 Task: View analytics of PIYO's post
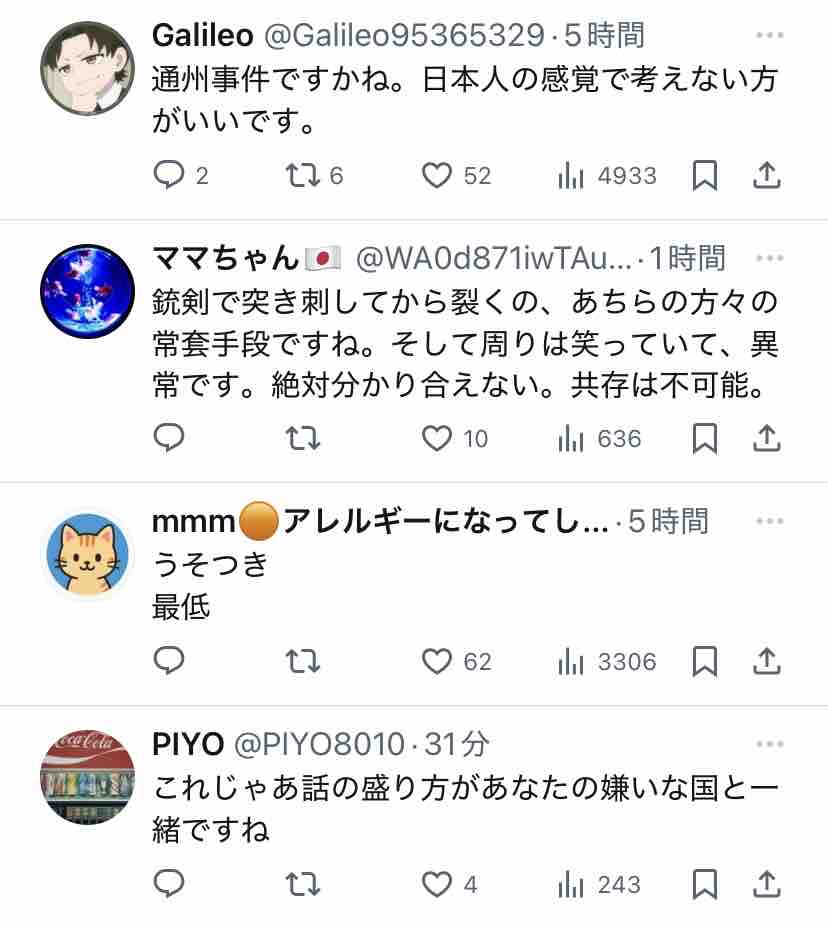[x=598, y=884]
